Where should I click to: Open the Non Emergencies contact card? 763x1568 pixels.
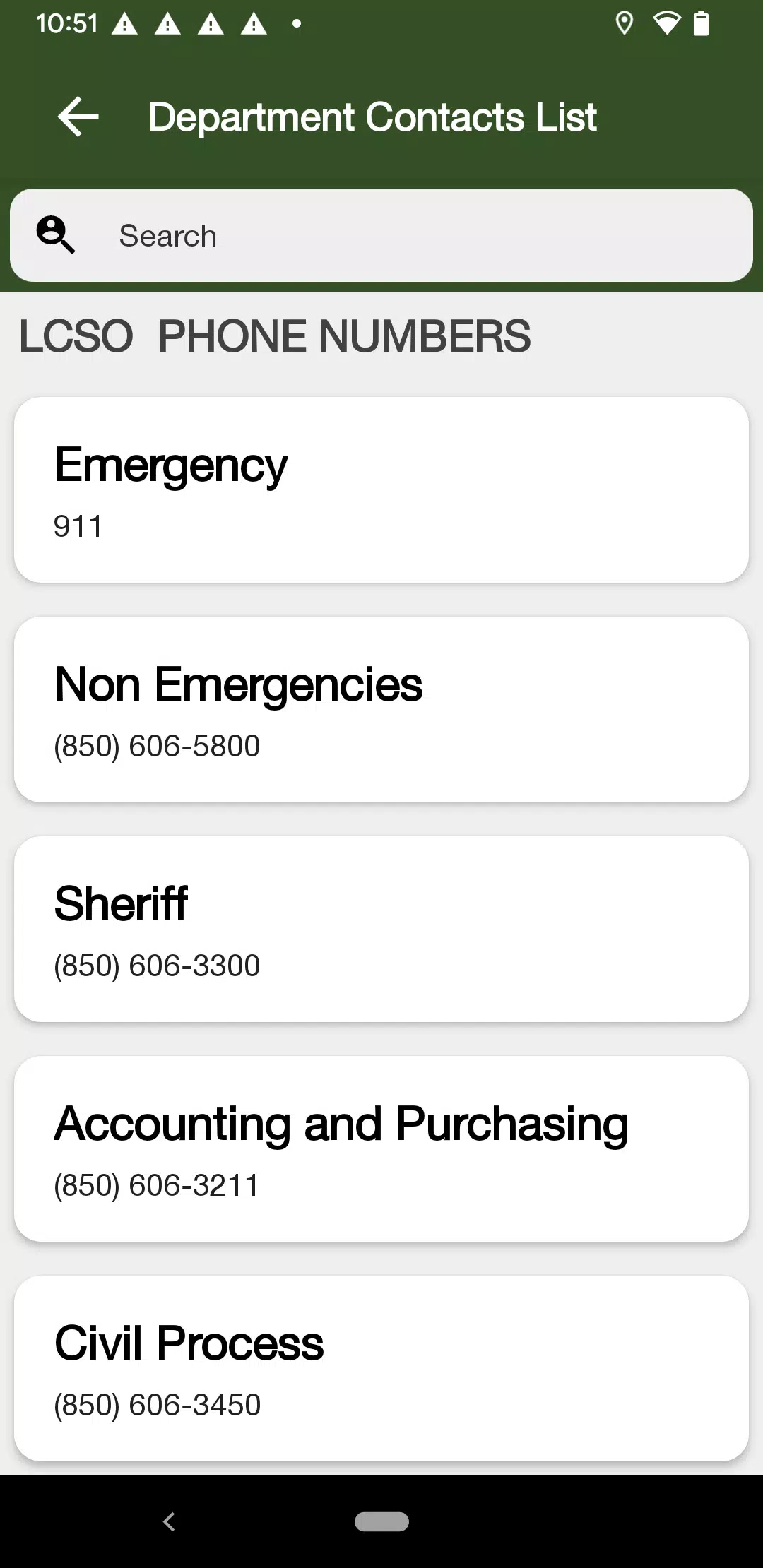tap(381, 710)
